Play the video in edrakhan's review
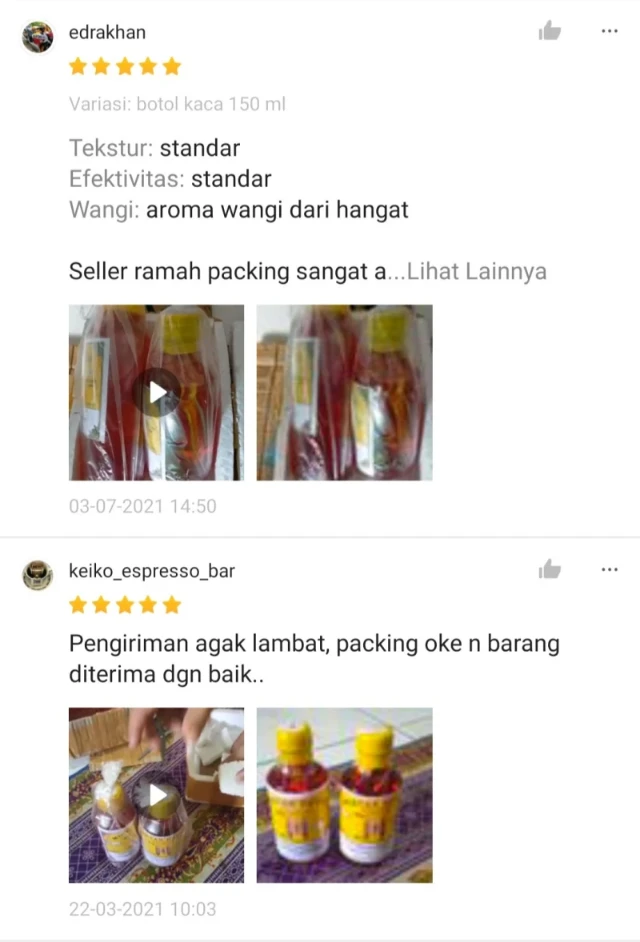The height and width of the screenshot is (942, 640). [156, 392]
